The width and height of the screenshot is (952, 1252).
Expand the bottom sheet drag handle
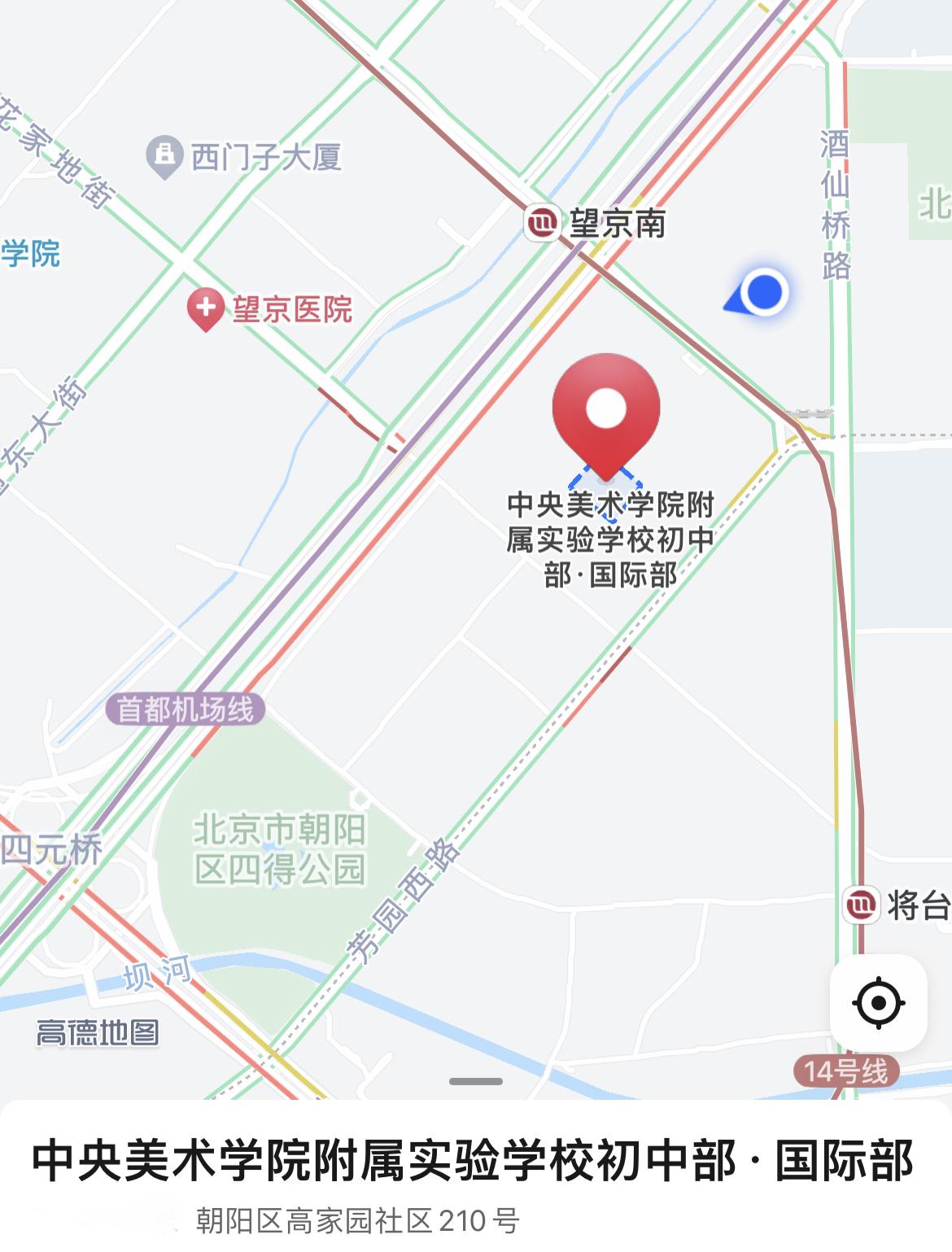coord(475,1081)
